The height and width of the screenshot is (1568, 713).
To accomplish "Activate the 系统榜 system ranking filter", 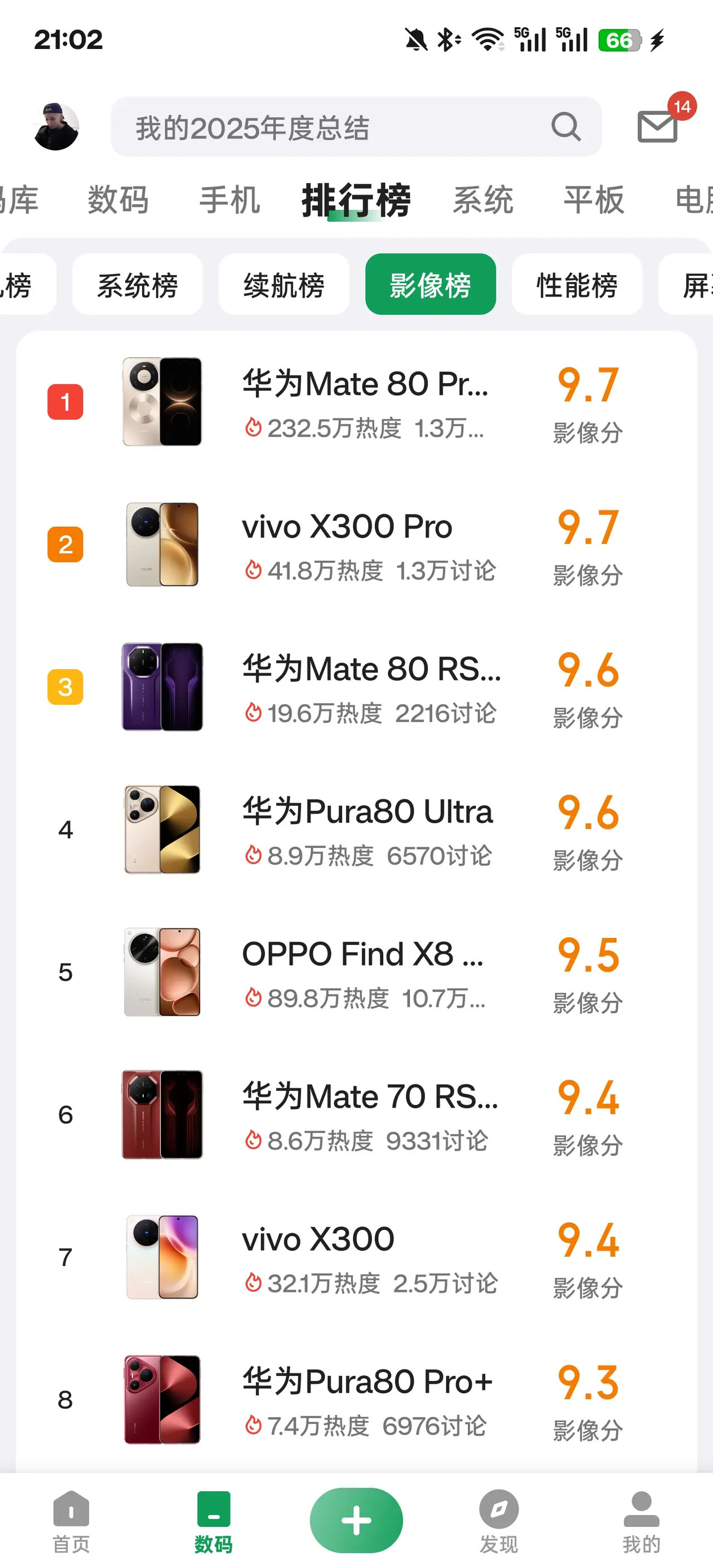I will (137, 283).
